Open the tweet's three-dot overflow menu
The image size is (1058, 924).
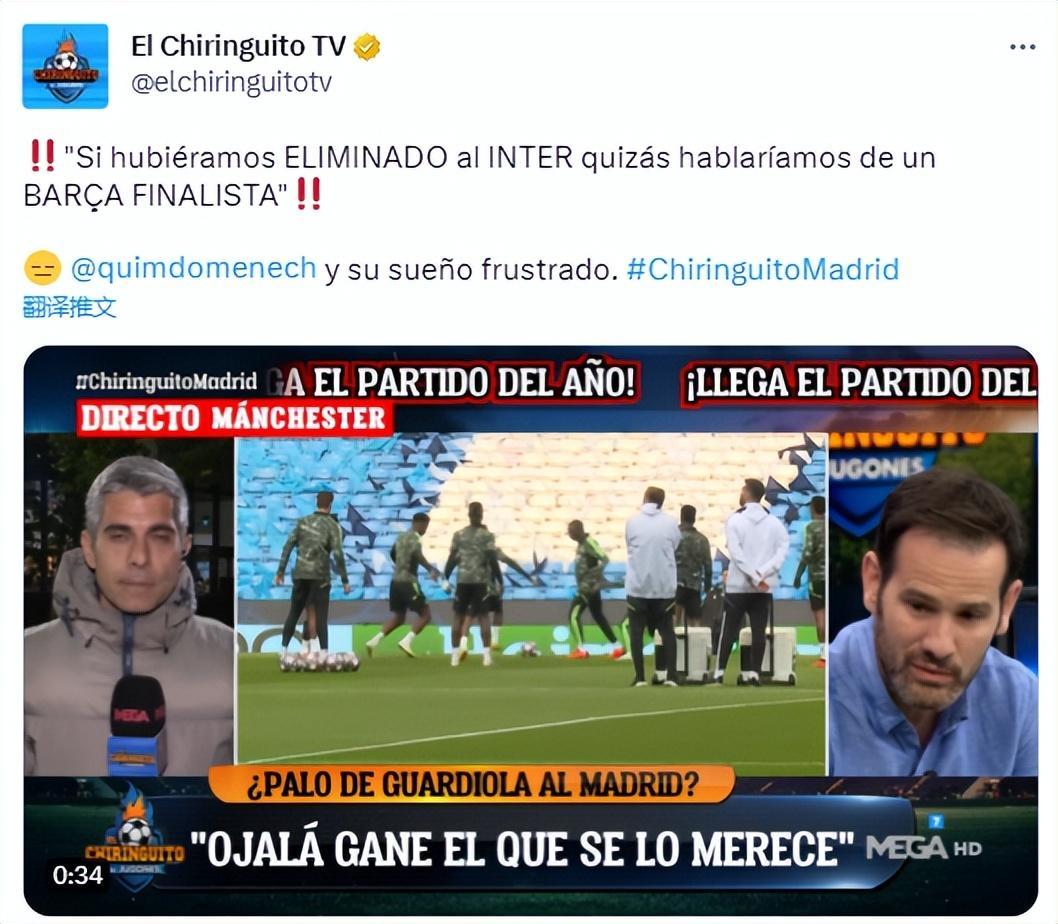[1021, 47]
